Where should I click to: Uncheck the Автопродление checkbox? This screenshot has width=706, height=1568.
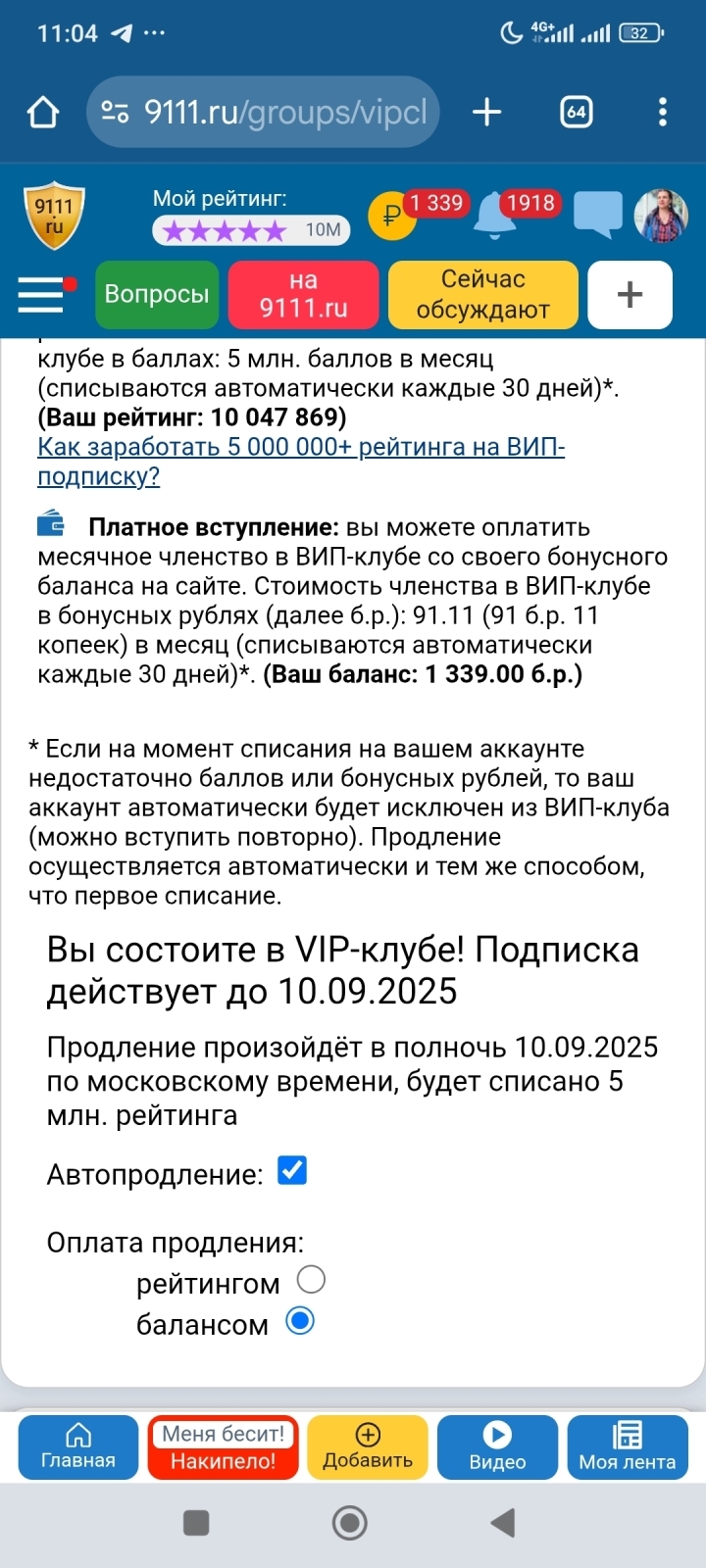point(292,1170)
